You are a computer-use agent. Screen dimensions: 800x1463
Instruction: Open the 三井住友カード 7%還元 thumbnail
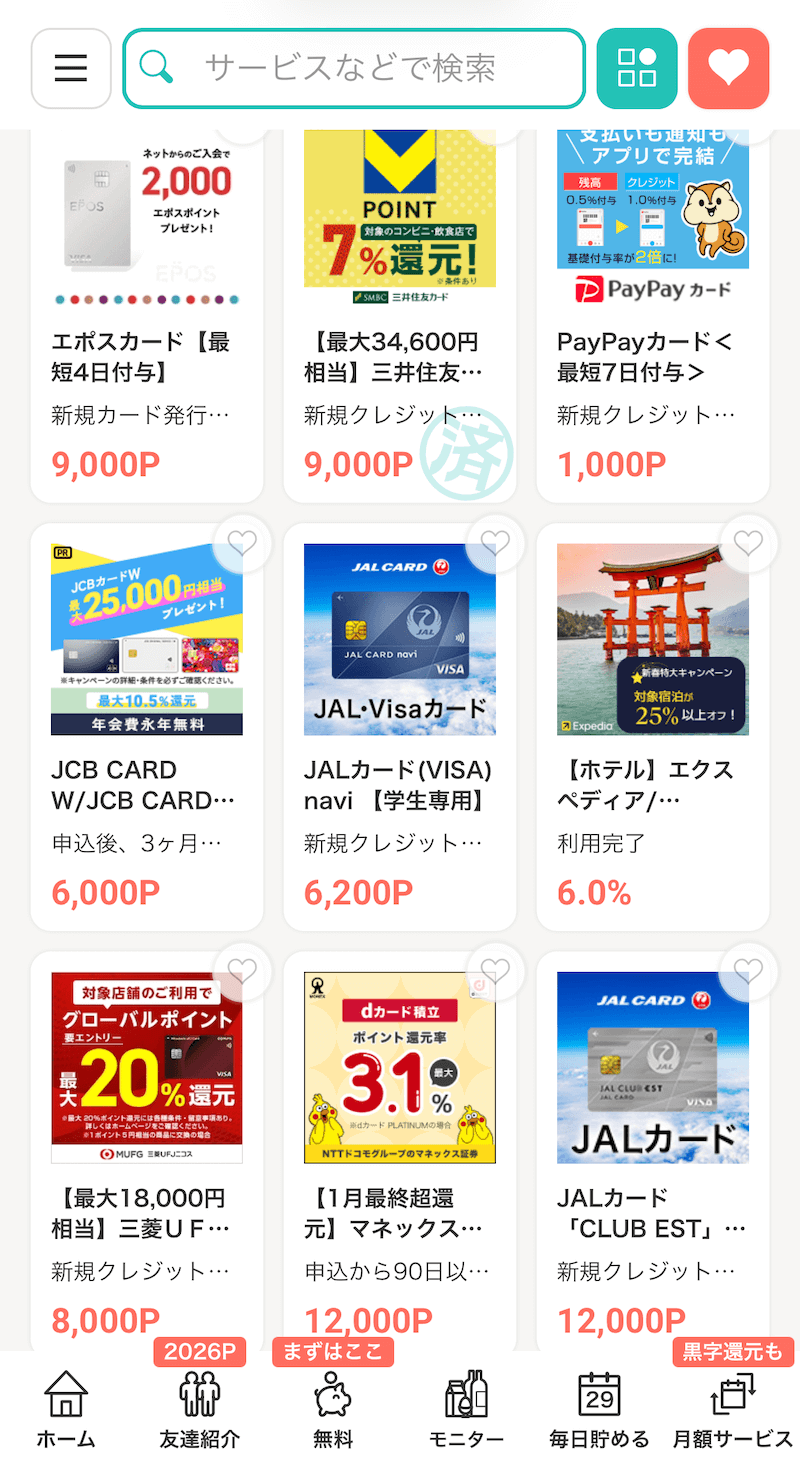coord(399,210)
